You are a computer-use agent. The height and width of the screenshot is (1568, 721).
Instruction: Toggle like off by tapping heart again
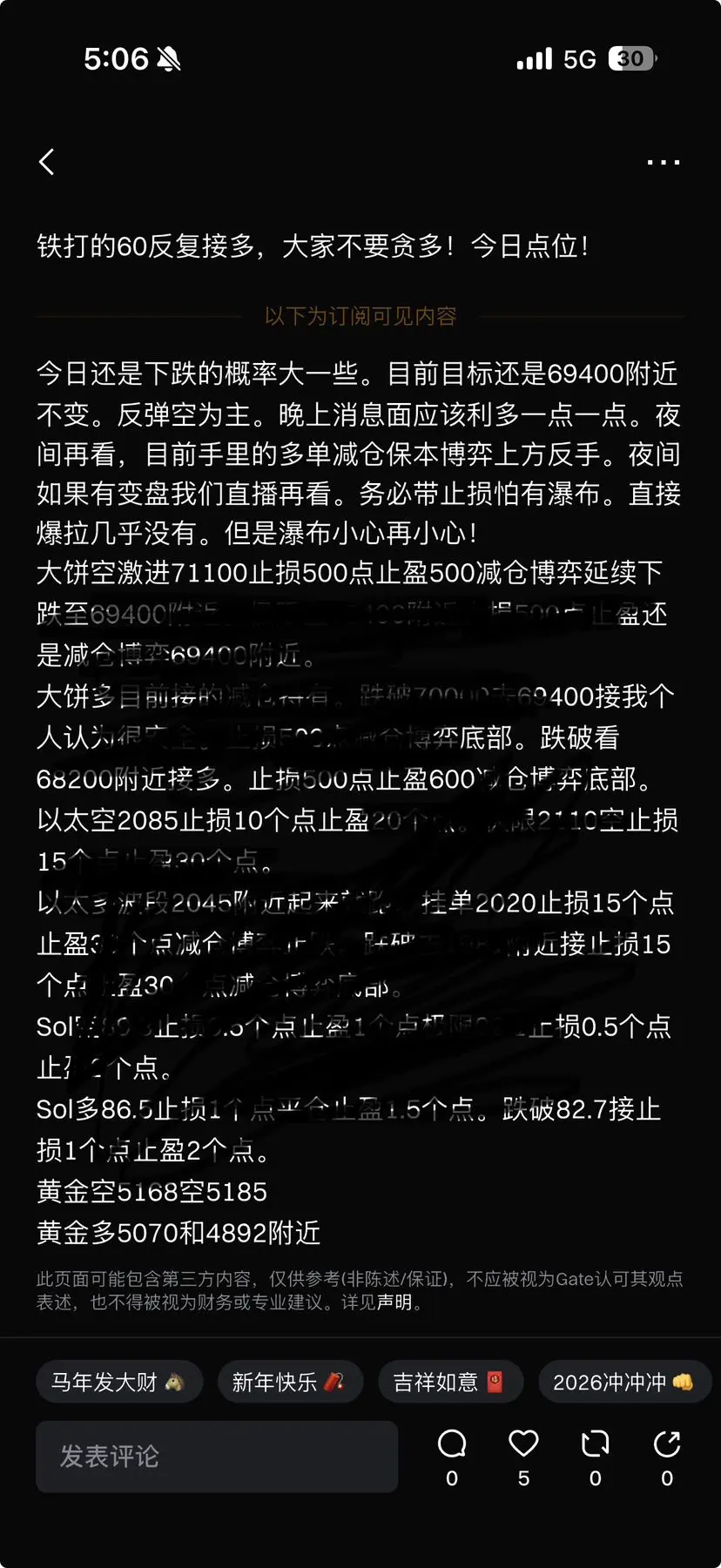point(523,1443)
